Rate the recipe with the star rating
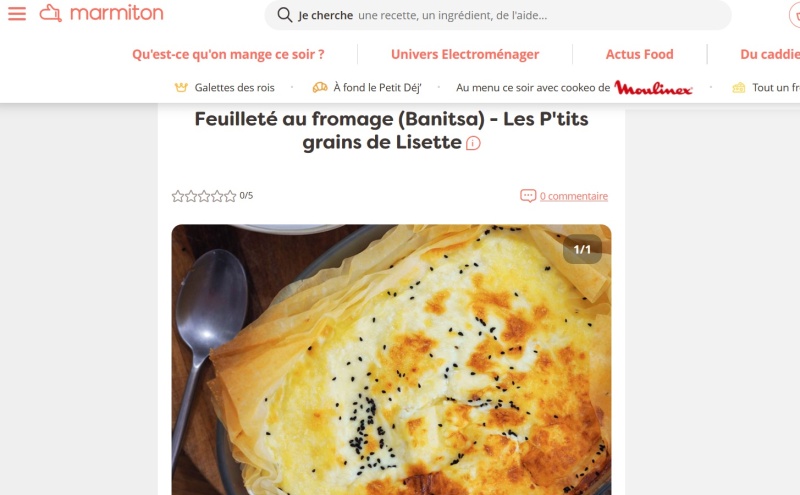Screen dimensions: 800x495 click(204, 196)
